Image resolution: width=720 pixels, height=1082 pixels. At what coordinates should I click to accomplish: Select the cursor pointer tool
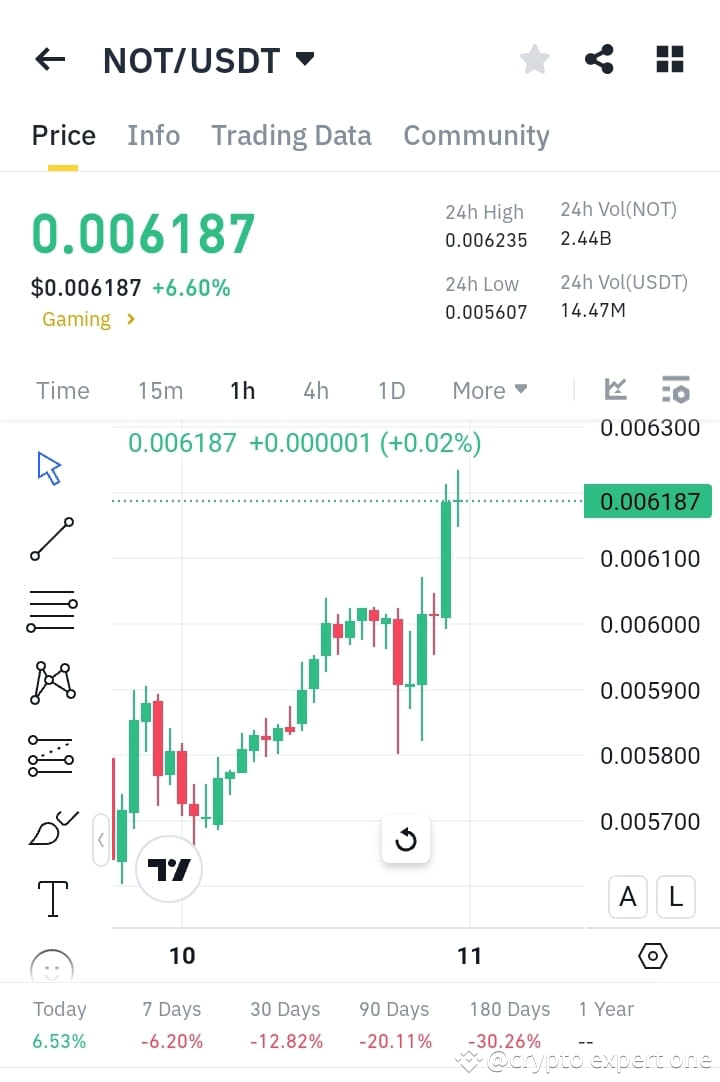click(x=46, y=468)
